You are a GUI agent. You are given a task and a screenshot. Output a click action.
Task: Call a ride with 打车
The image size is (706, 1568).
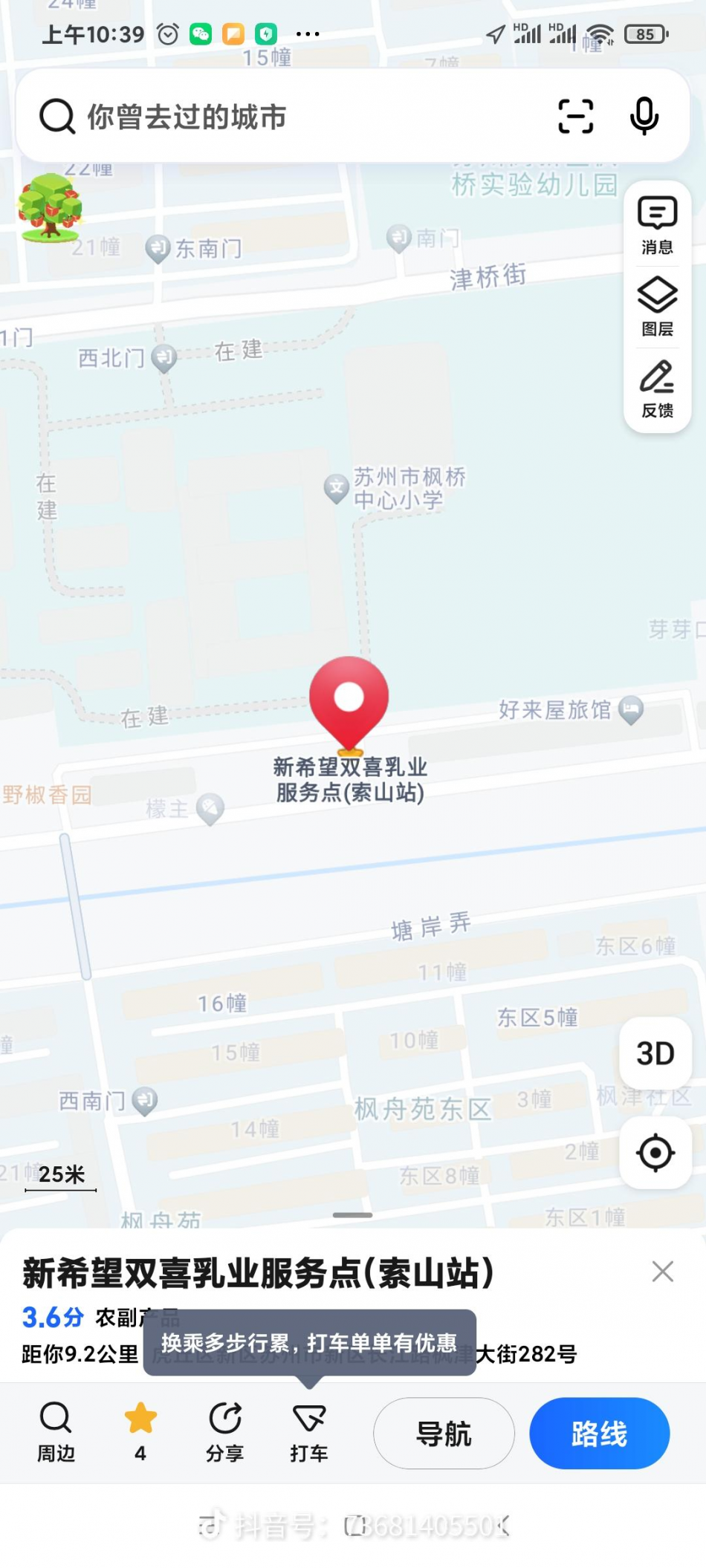309,1431
